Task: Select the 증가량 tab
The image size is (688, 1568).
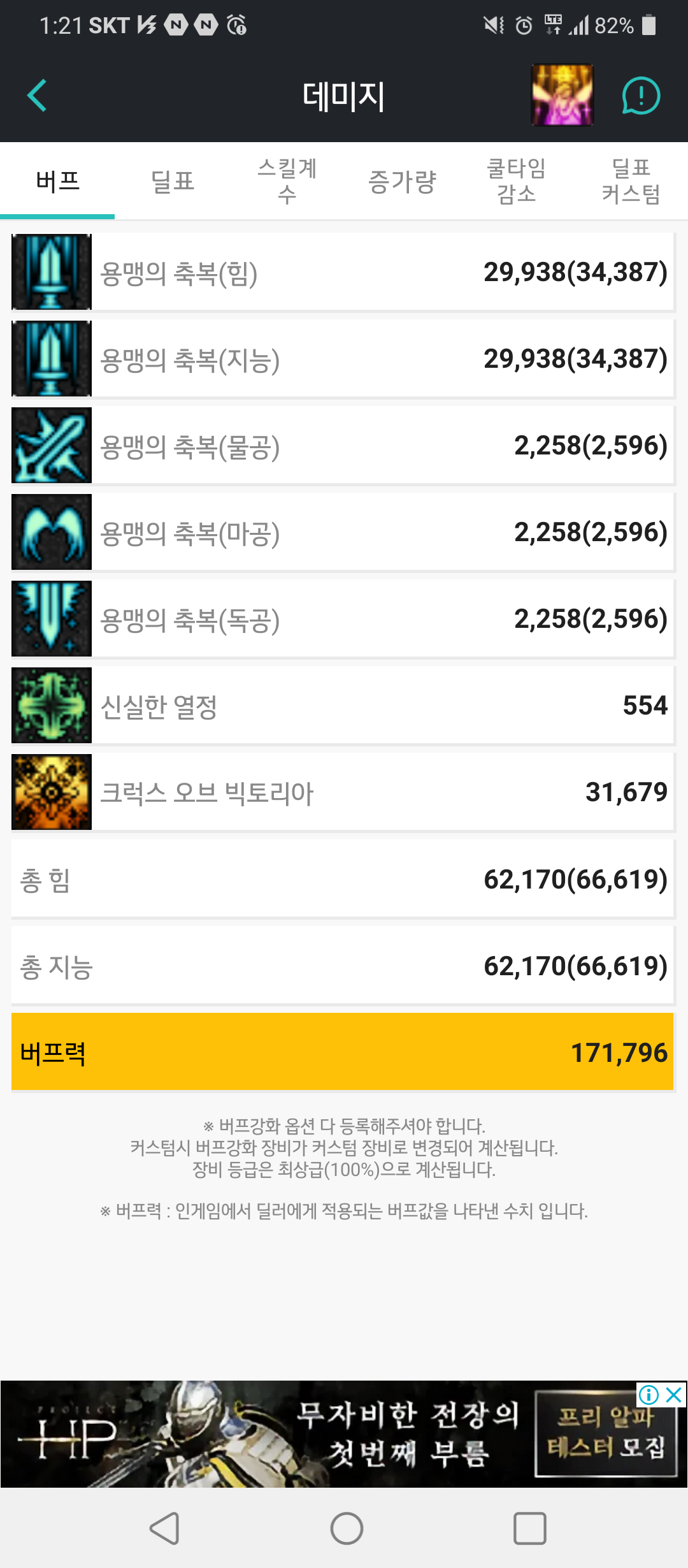Action: point(401,182)
